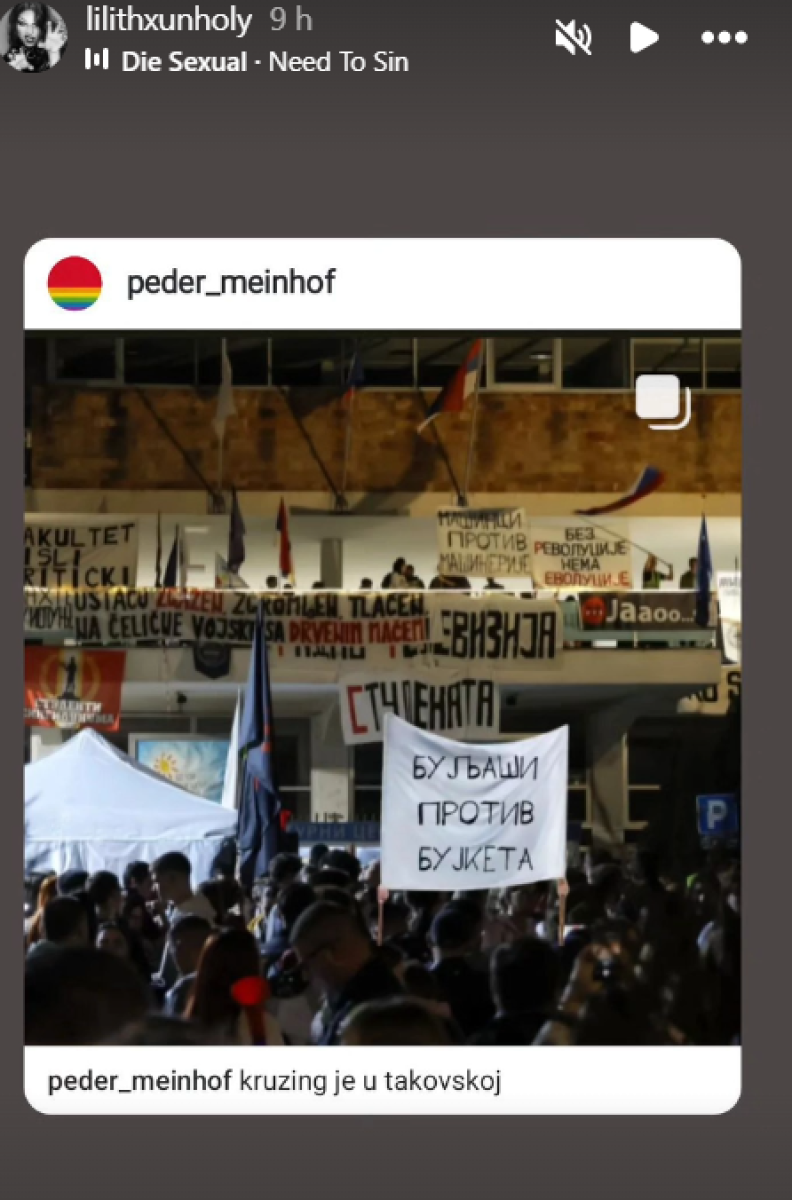Open the lilithxunholy username link
The height and width of the screenshot is (1200, 792).
(169, 20)
